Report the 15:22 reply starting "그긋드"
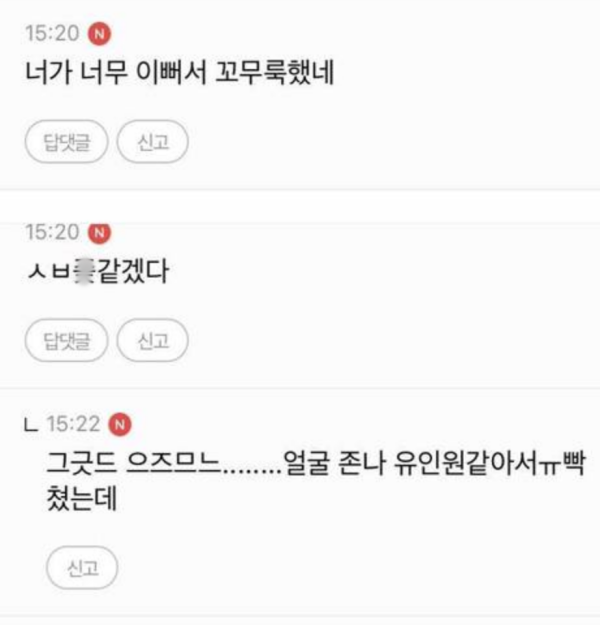Image resolution: width=600 pixels, height=625 pixels. 82,570
